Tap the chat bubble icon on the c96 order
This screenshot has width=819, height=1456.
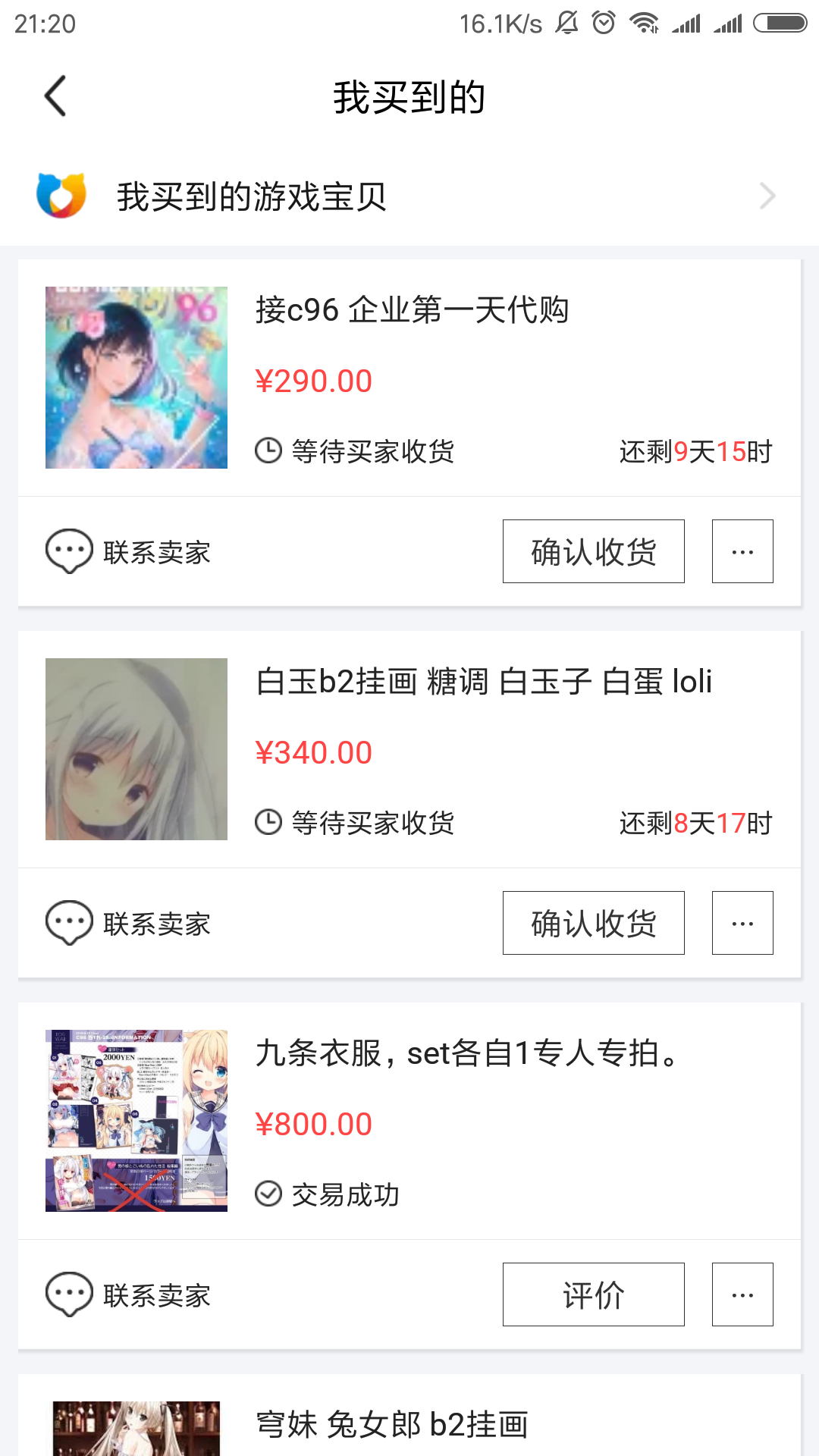(70, 551)
